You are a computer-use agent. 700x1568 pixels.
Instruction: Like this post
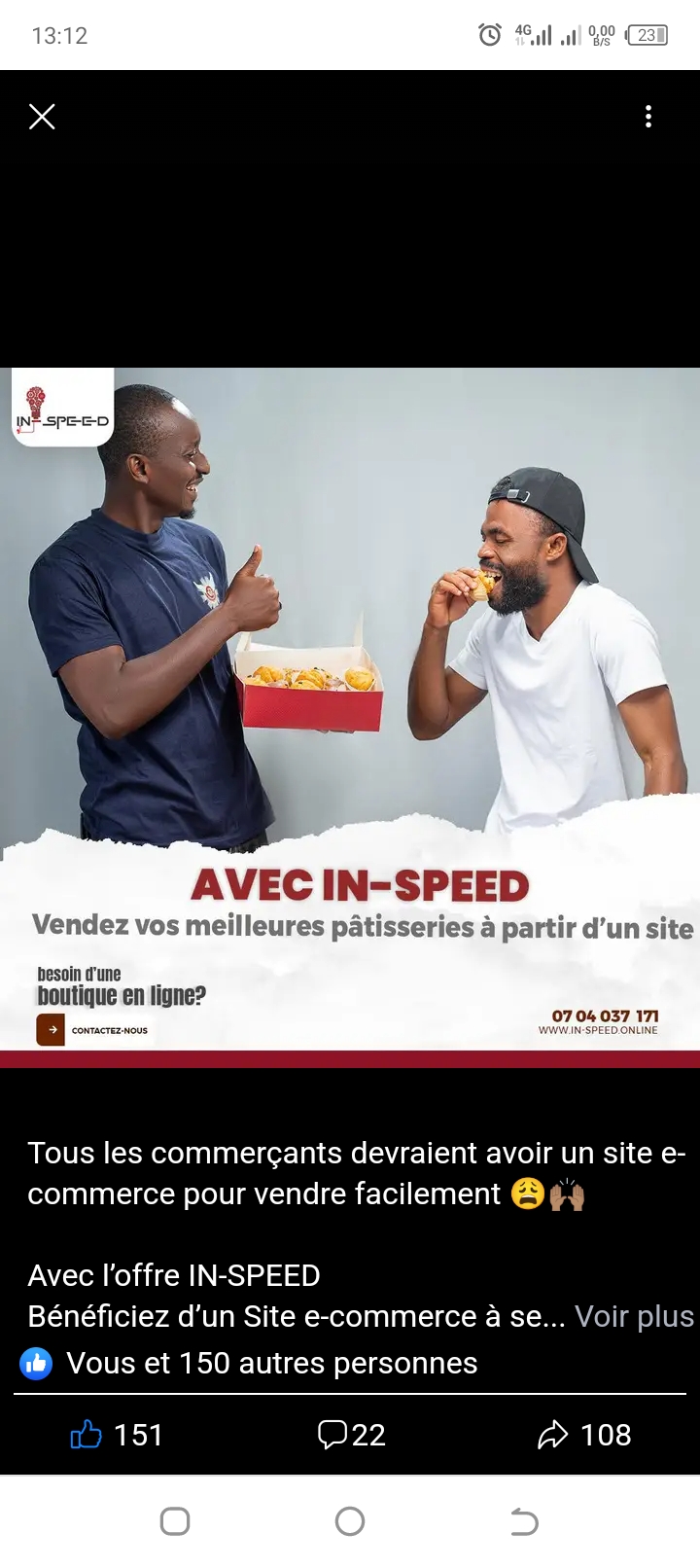tap(117, 1435)
